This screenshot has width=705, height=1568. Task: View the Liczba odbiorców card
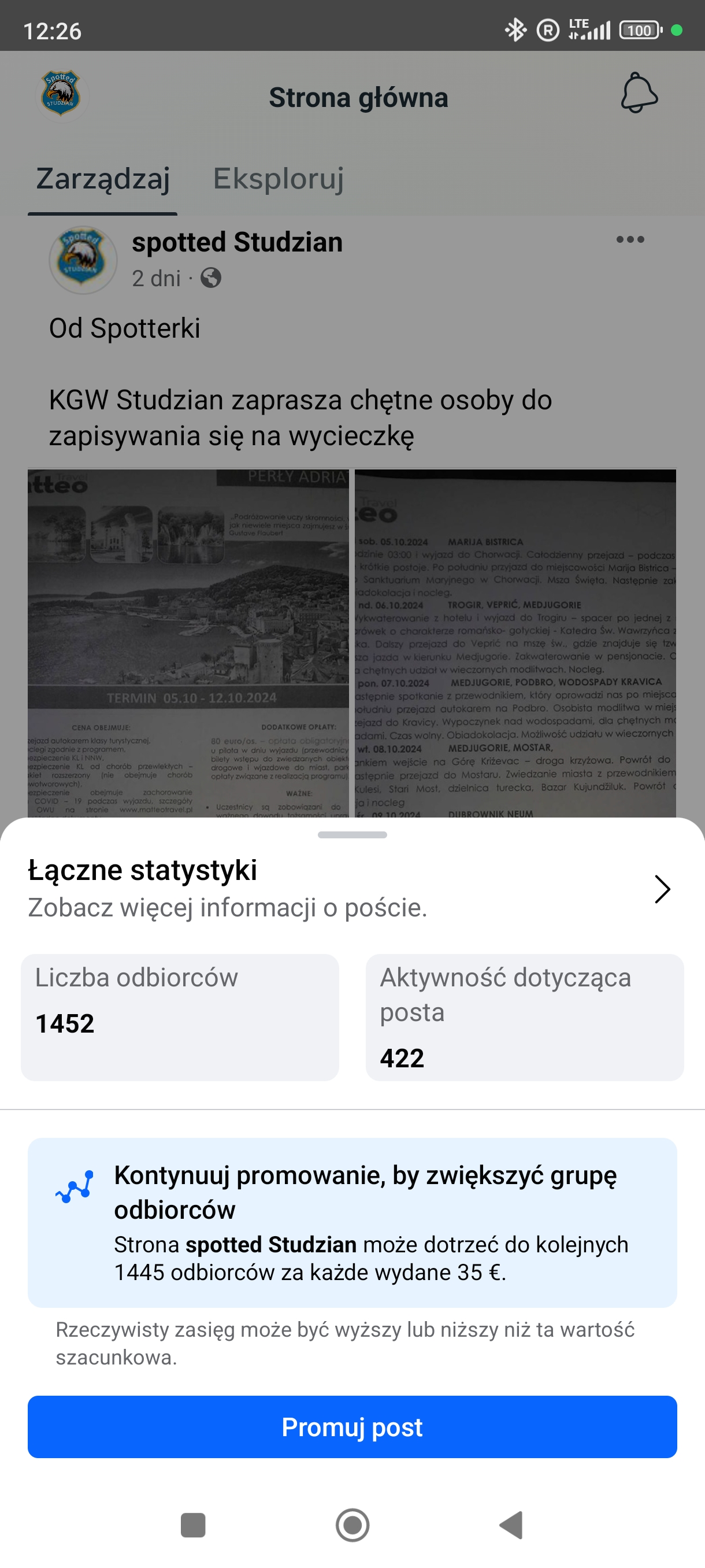pos(180,1016)
